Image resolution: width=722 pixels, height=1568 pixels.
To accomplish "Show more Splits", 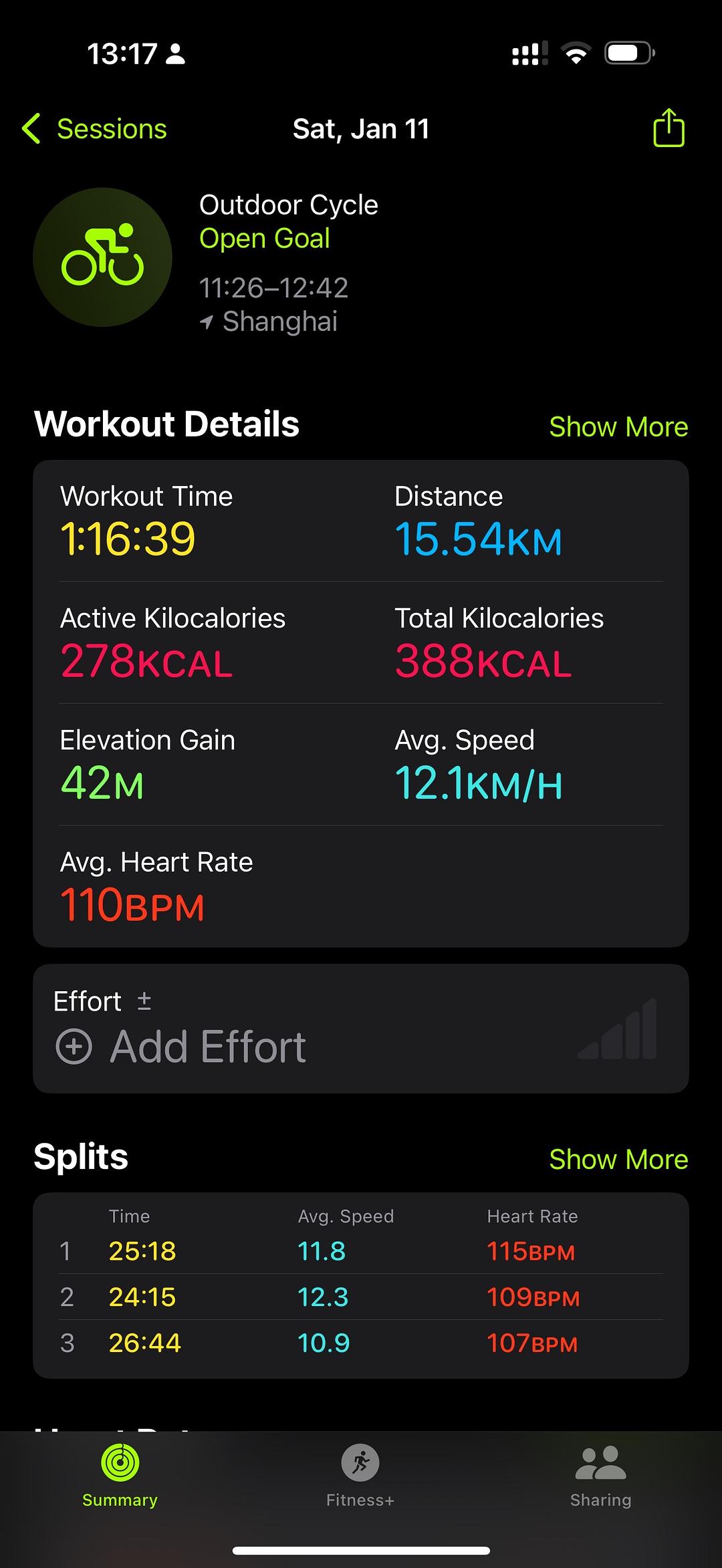I will click(x=618, y=1160).
